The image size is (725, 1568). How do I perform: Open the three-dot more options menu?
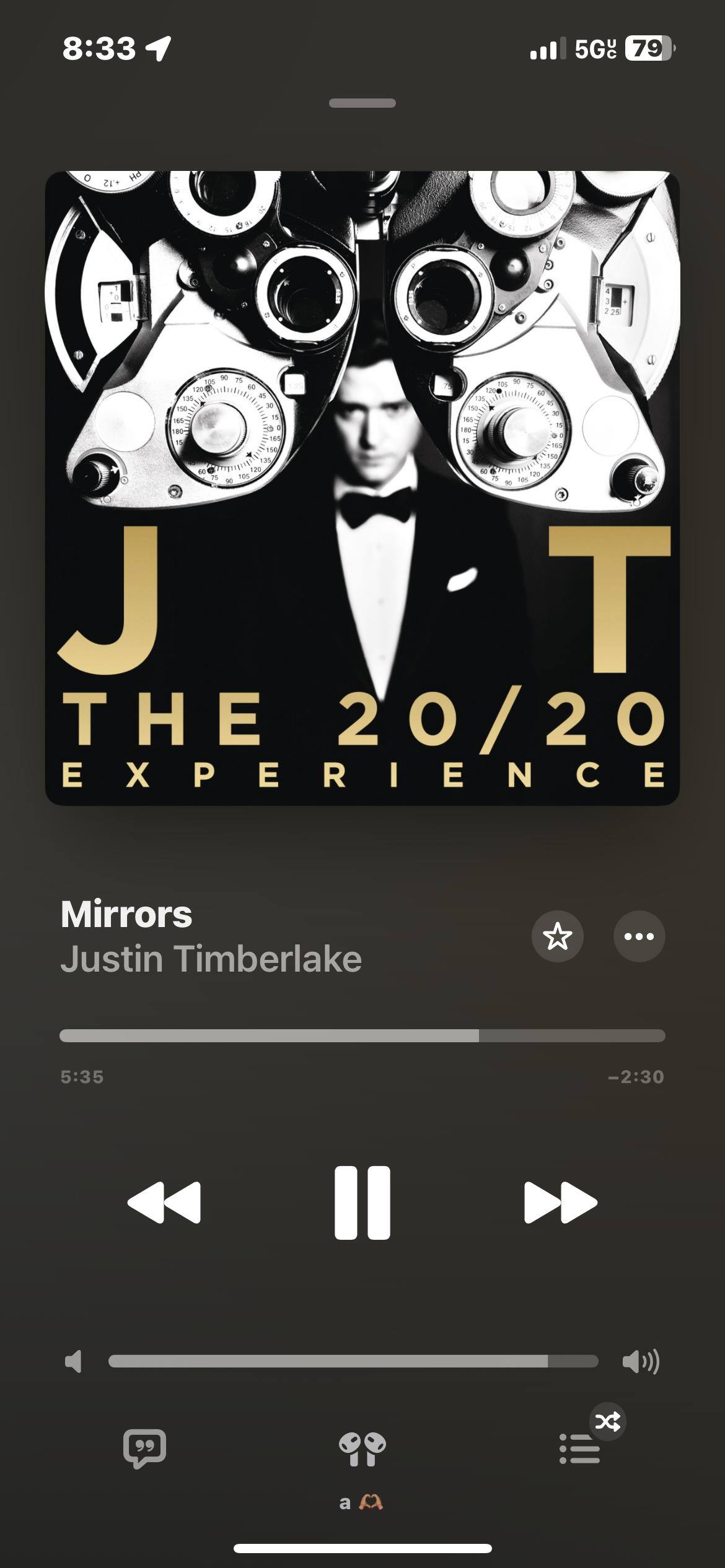tap(639, 936)
